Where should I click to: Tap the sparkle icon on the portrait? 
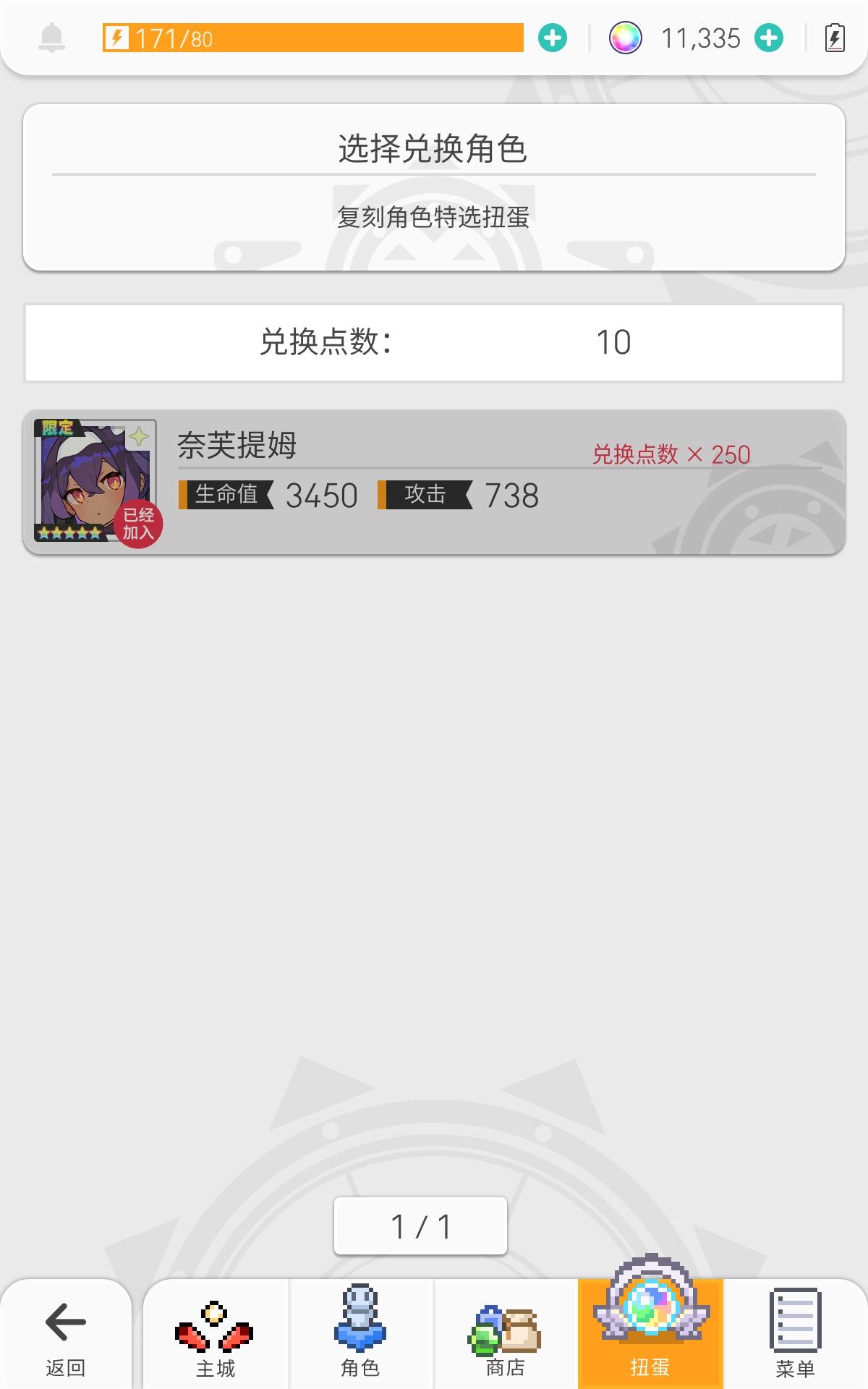pyautogui.click(x=138, y=435)
